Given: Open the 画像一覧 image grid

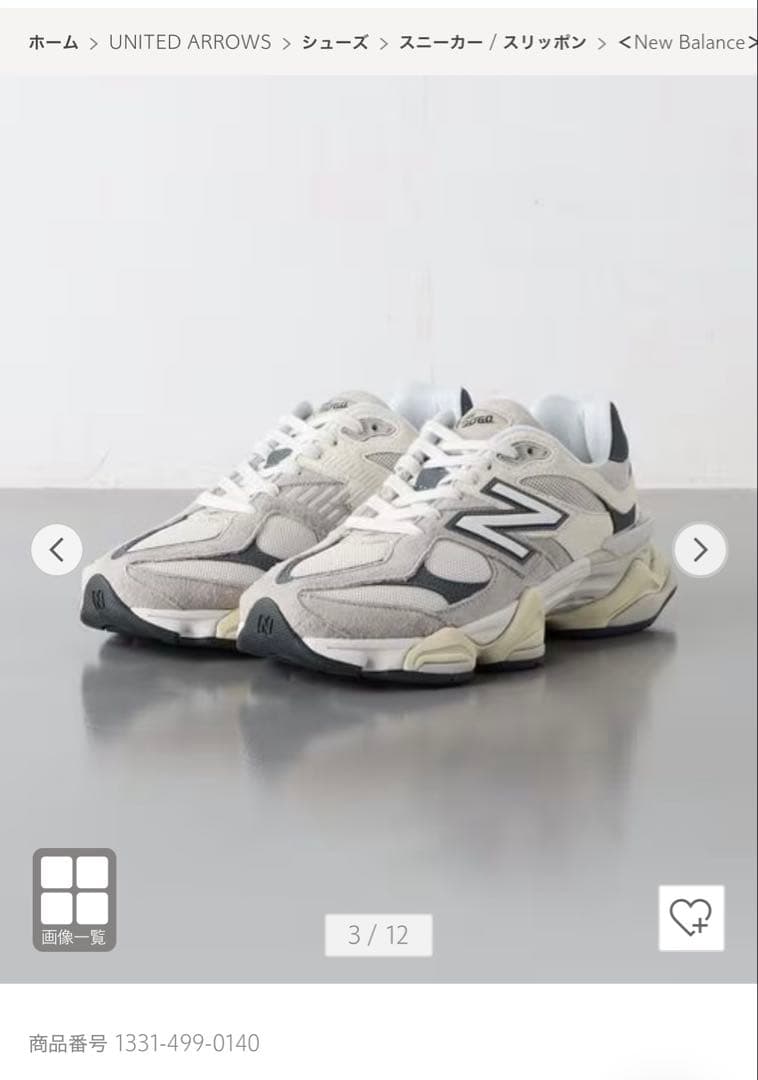Looking at the screenshot, I should [74, 899].
